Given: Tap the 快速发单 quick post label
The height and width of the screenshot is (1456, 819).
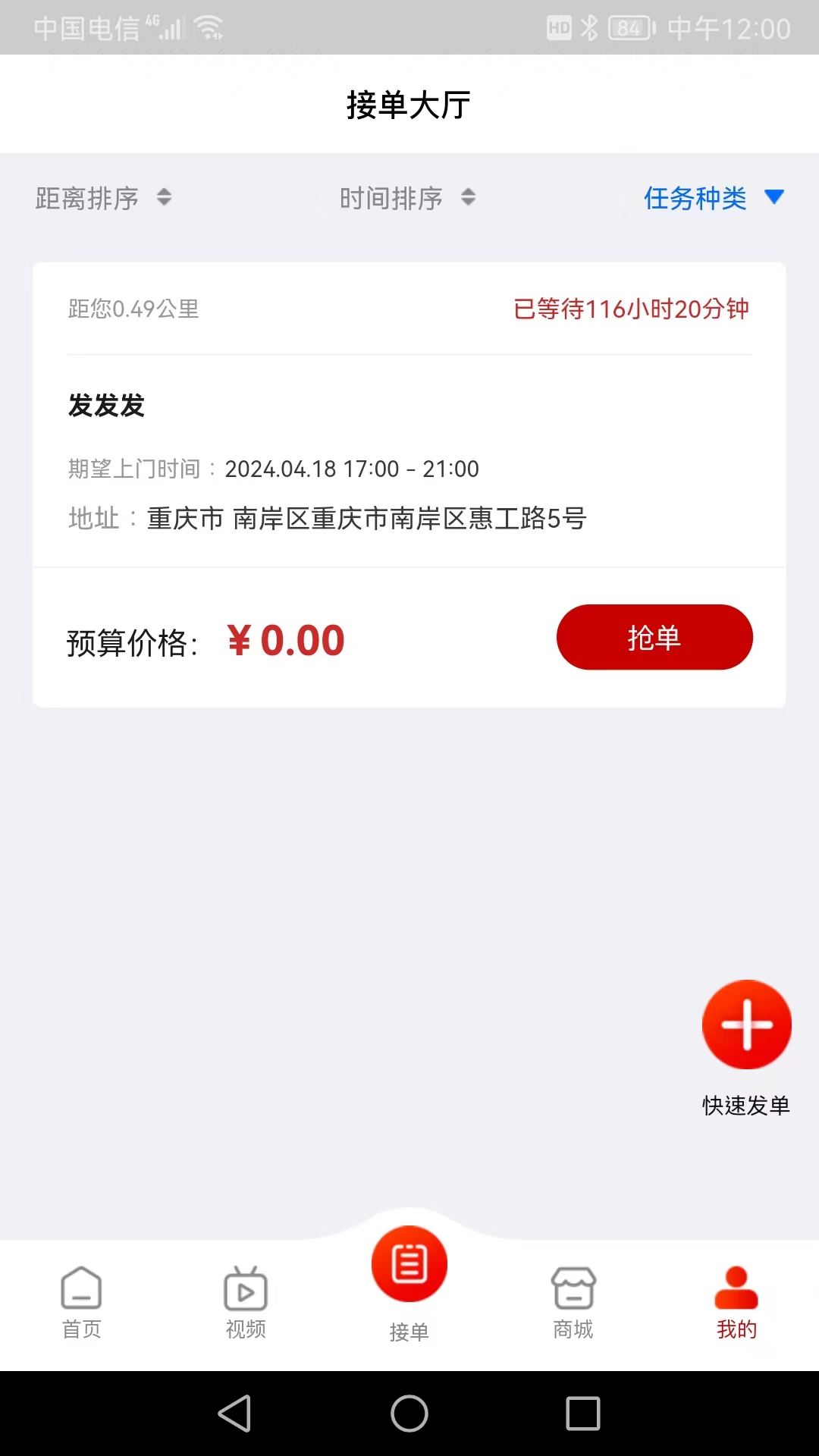Looking at the screenshot, I should (745, 1106).
